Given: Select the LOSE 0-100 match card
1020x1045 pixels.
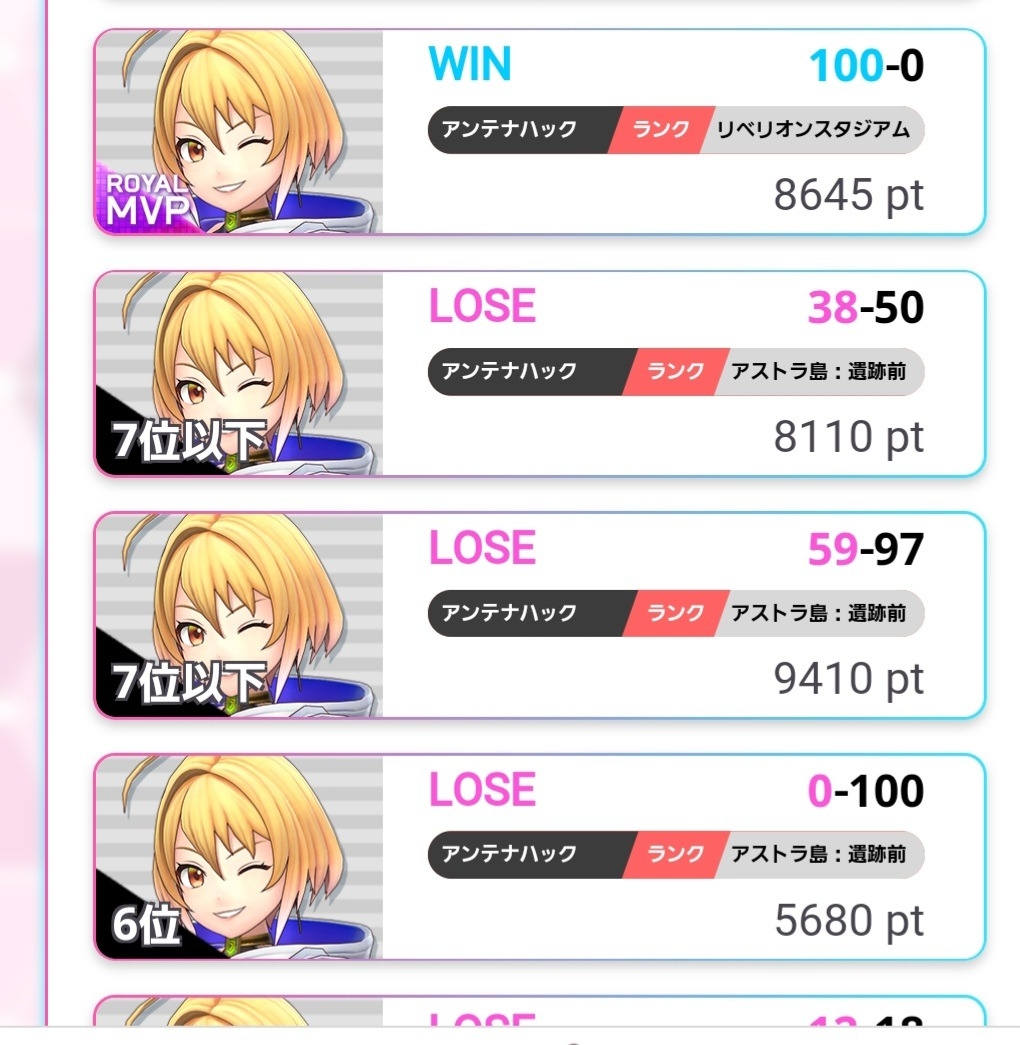Looking at the screenshot, I should [x=540, y=858].
